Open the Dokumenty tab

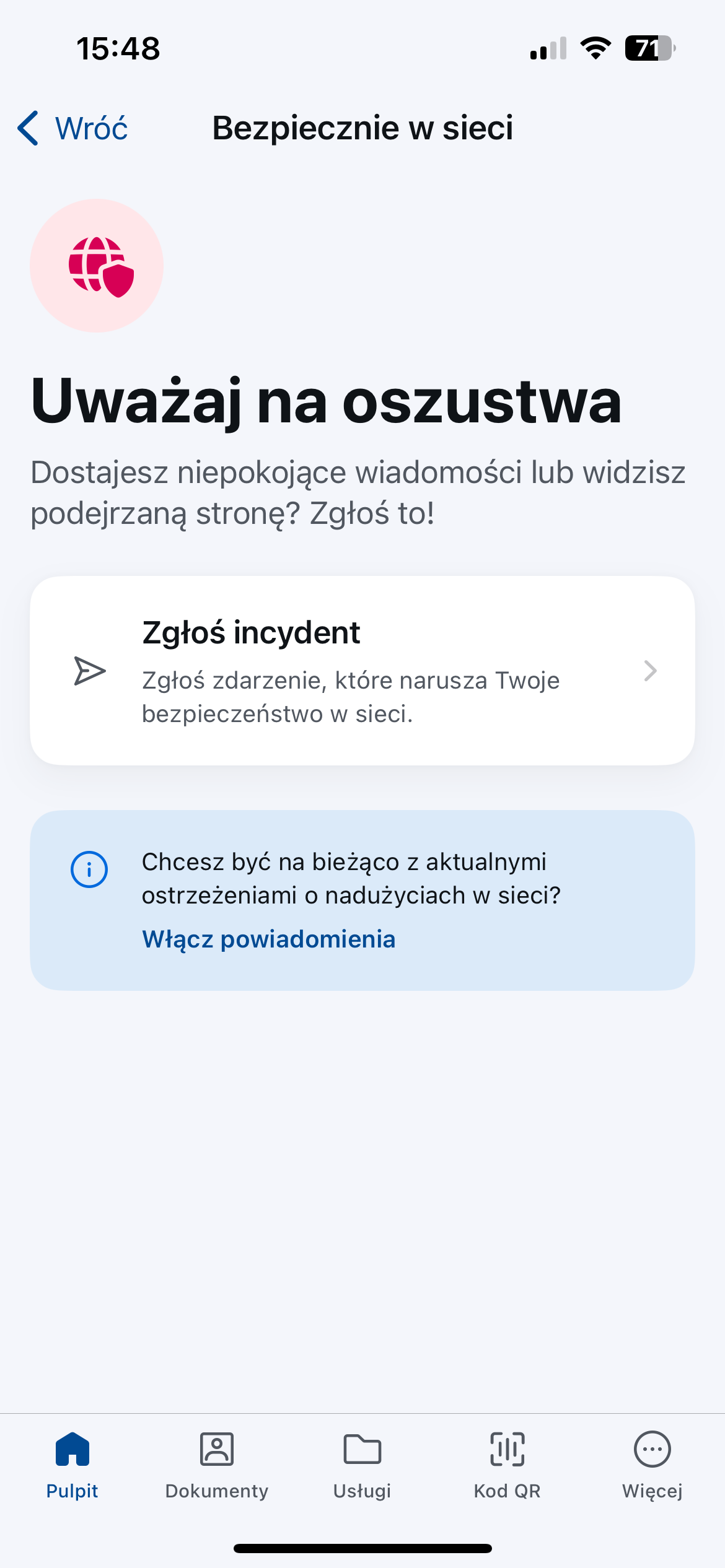point(217,1464)
